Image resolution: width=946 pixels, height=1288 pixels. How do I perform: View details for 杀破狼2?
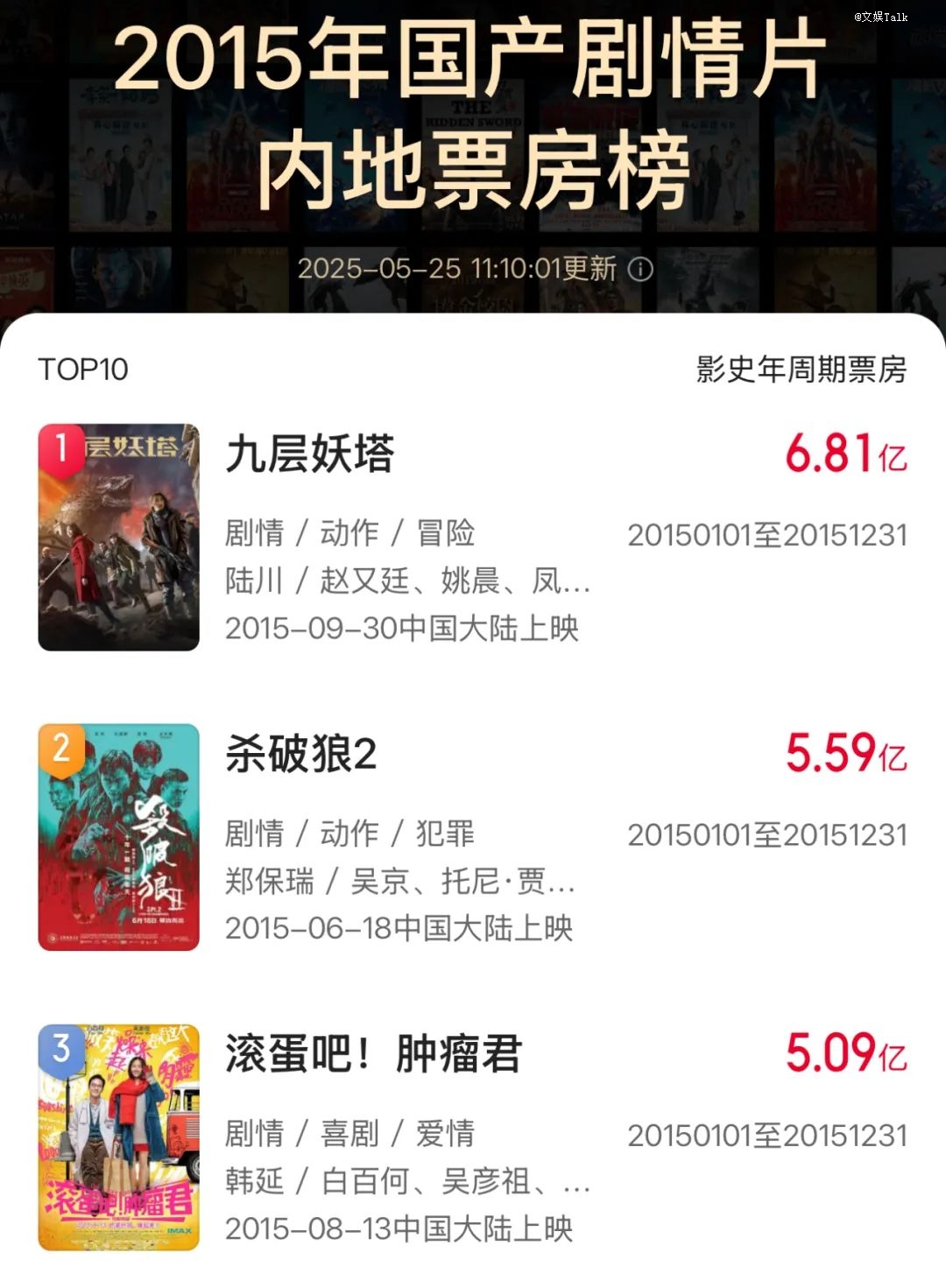[x=301, y=755]
